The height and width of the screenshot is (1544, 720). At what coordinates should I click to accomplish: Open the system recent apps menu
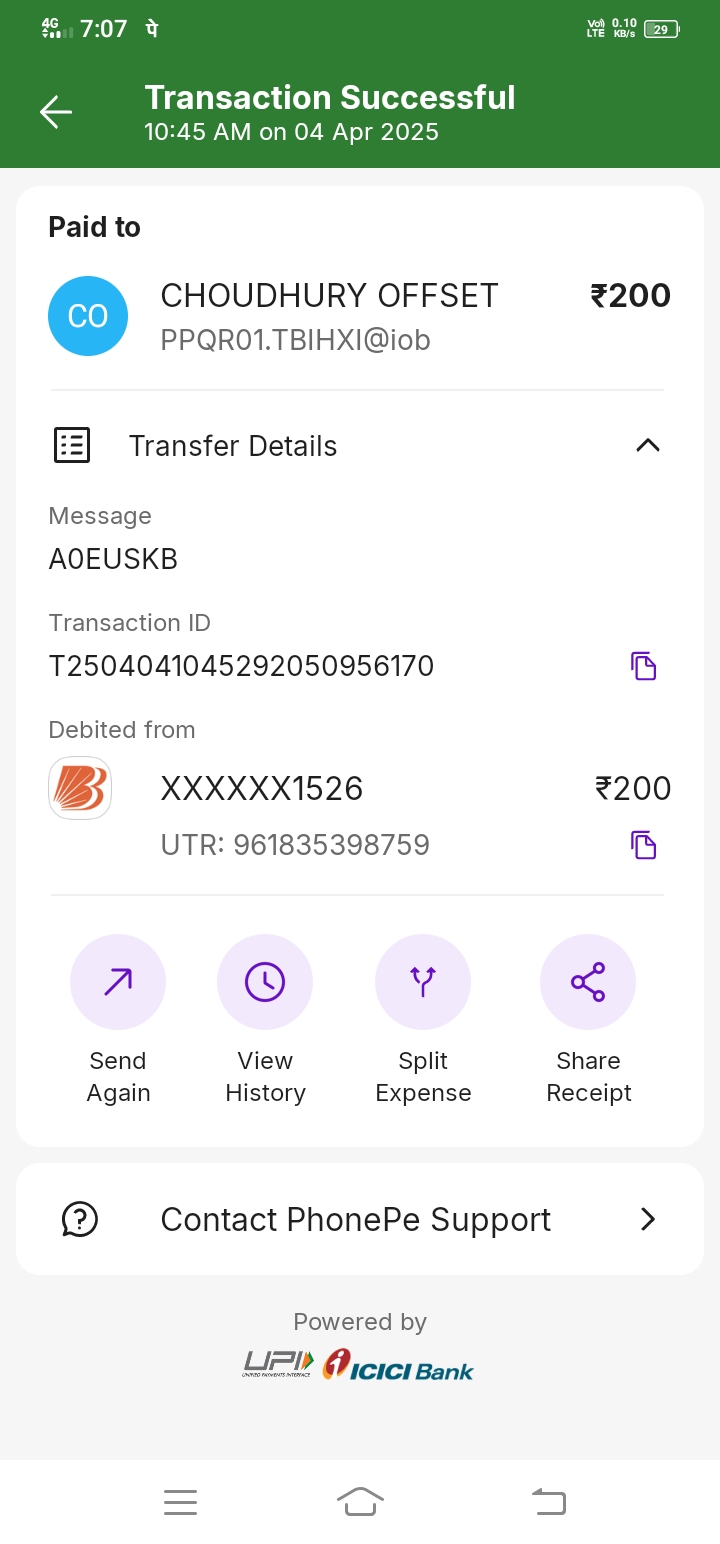[x=180, y=1502]
